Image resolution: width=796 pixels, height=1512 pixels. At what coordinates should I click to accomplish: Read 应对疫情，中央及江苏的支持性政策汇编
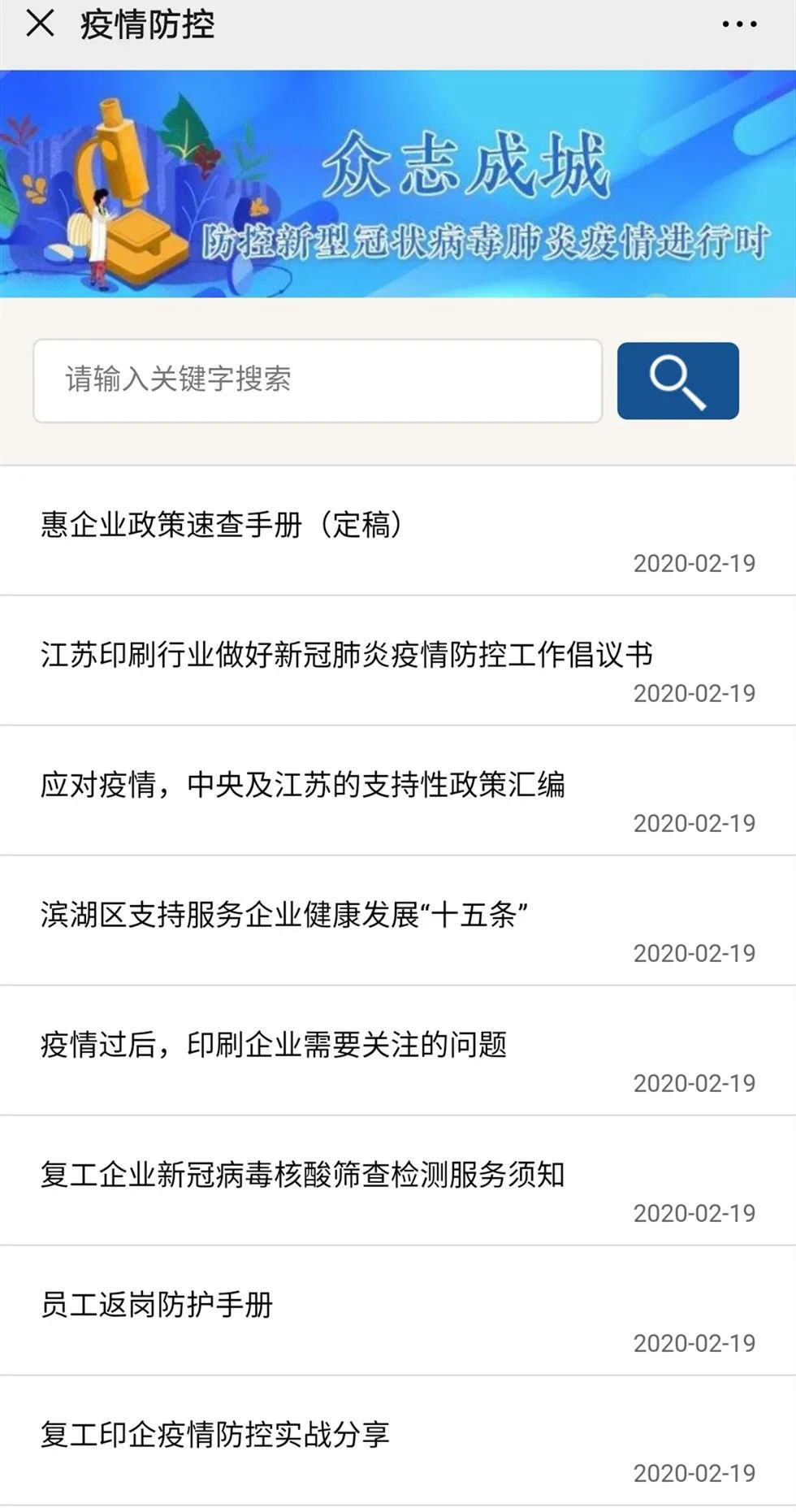click(x=303, y=785)
